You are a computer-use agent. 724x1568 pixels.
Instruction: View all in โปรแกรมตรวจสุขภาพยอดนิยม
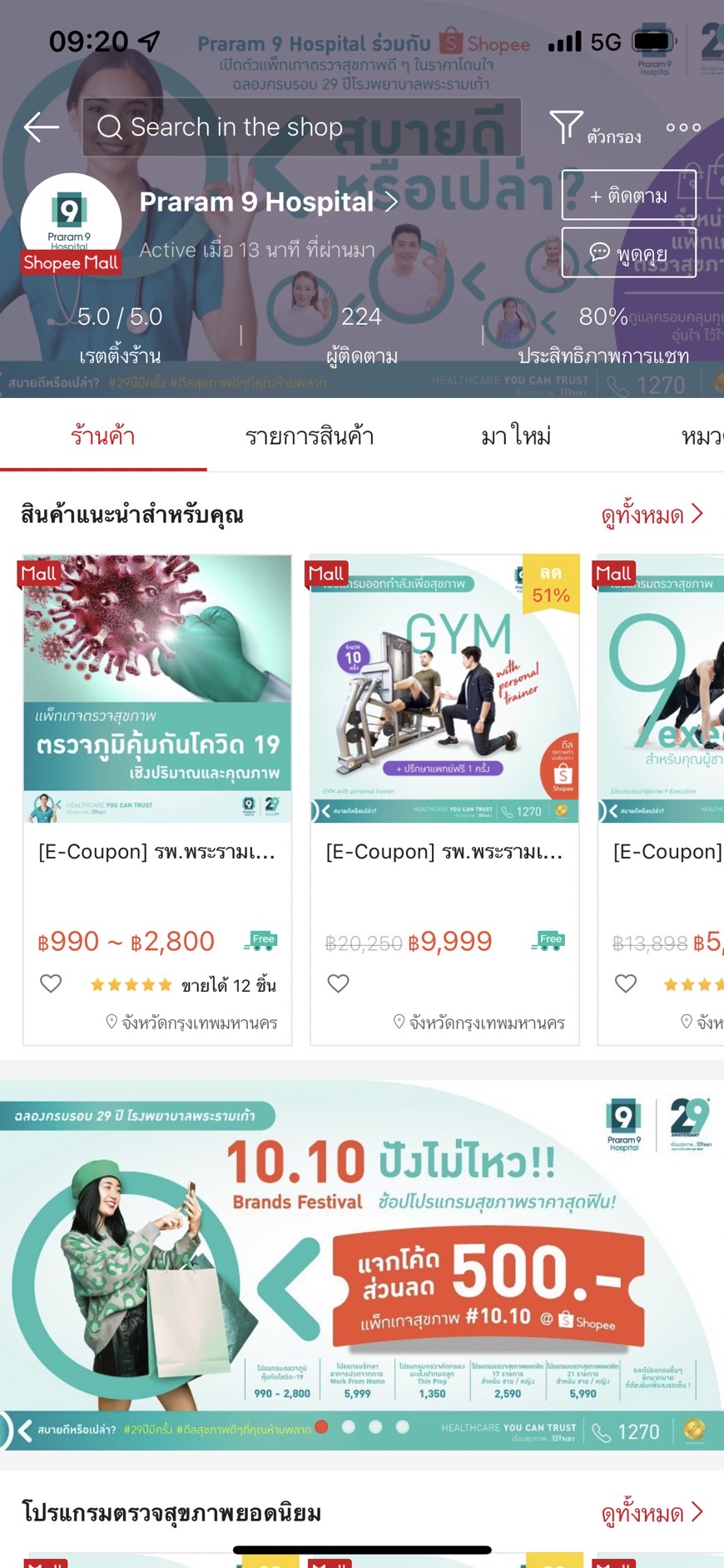coord(652,1512)
